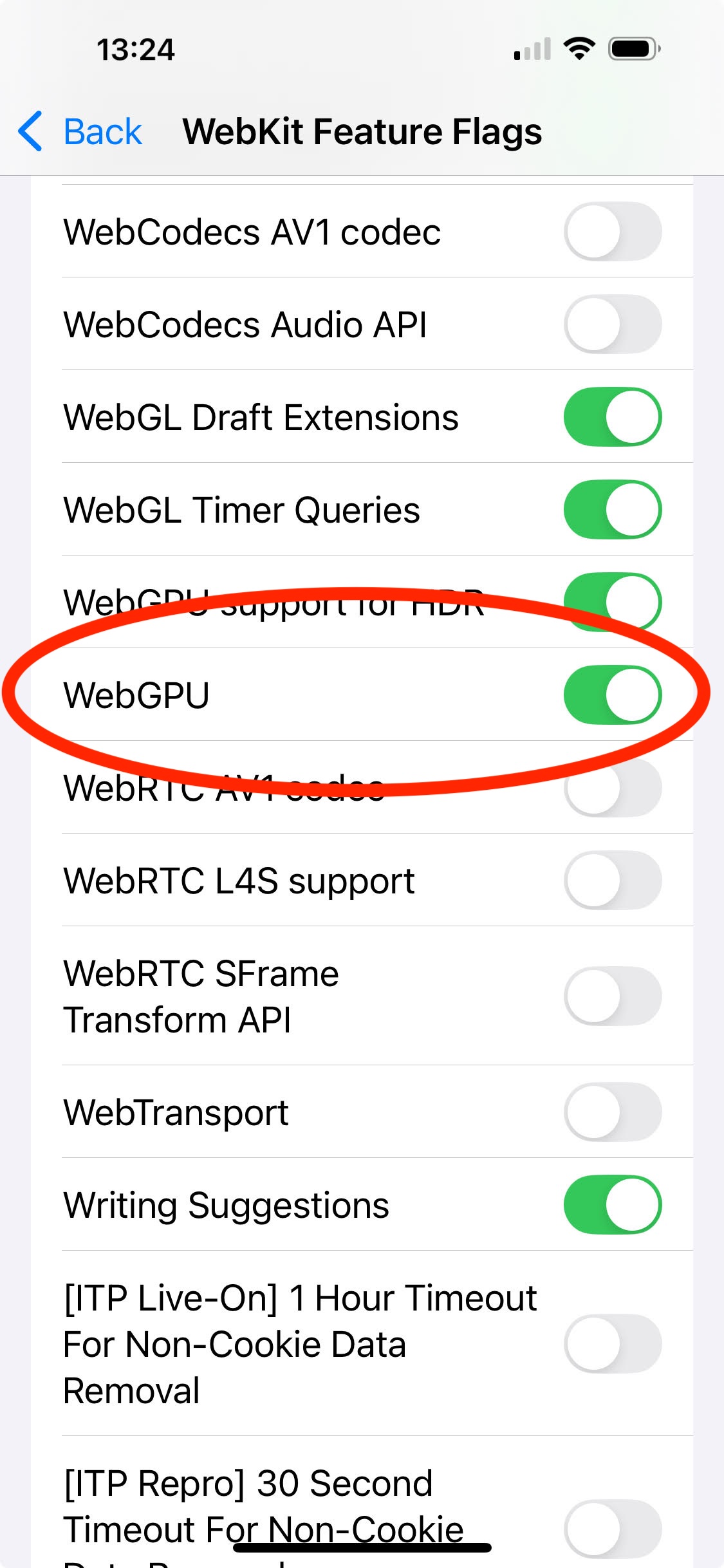Viewport: 724px width, 1568px height.
Task: Disable WebGL Draft Extensions
Action: [x=612, y=417]
